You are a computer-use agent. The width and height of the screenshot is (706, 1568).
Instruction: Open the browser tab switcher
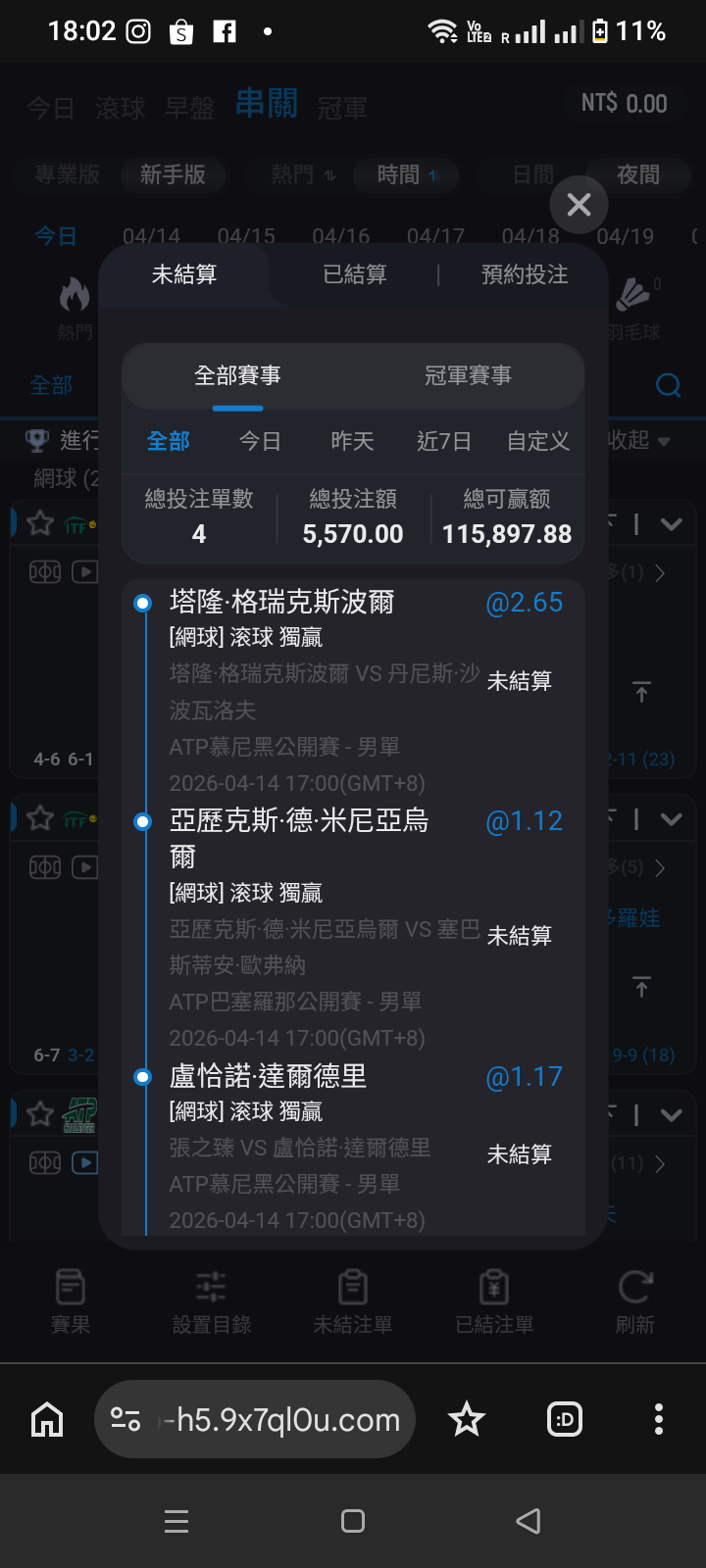pos(565,1419)
